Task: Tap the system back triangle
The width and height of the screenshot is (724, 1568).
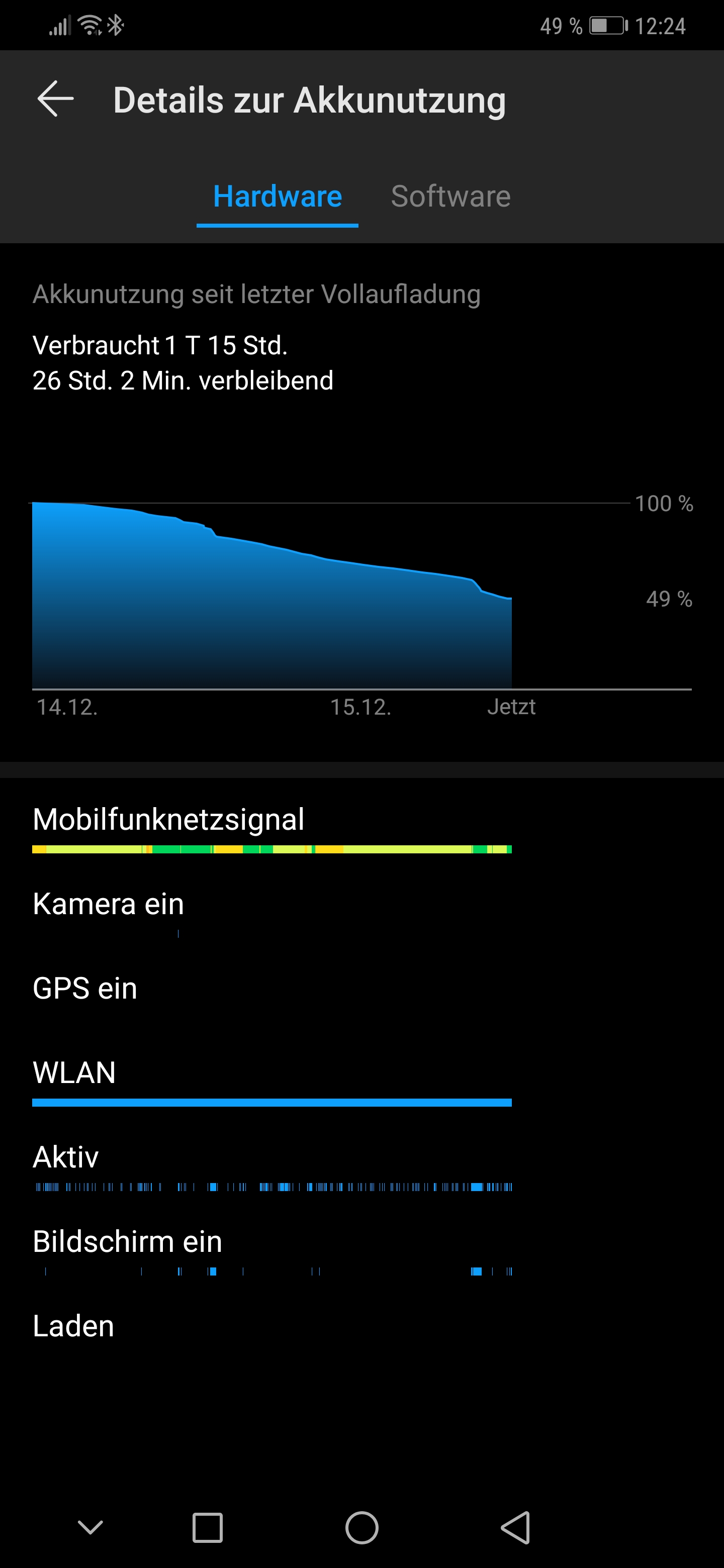Action: pos(515,1527)
